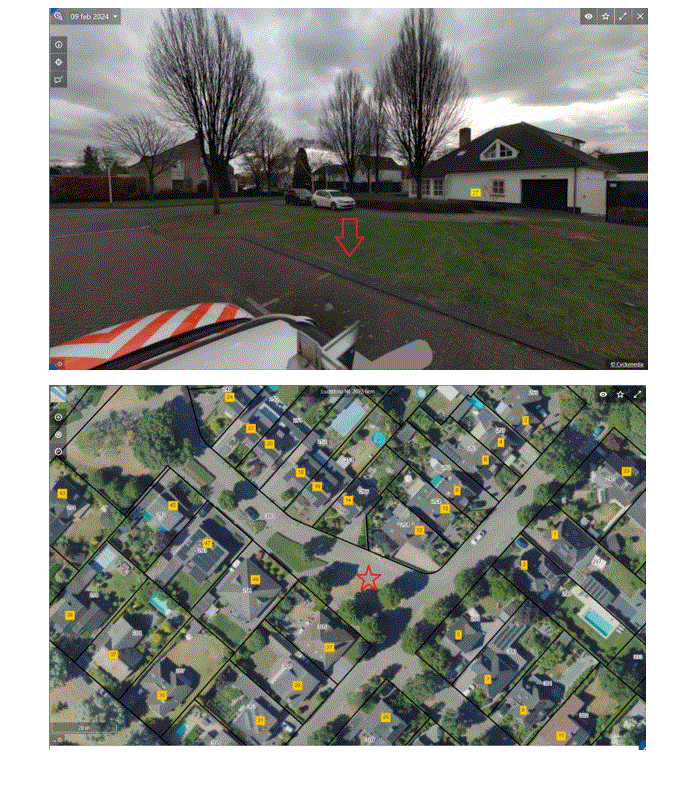This screenshot has height=799, width=684.
Task: Expand the street panorama to fullscreen
Action: coord(623,16)
